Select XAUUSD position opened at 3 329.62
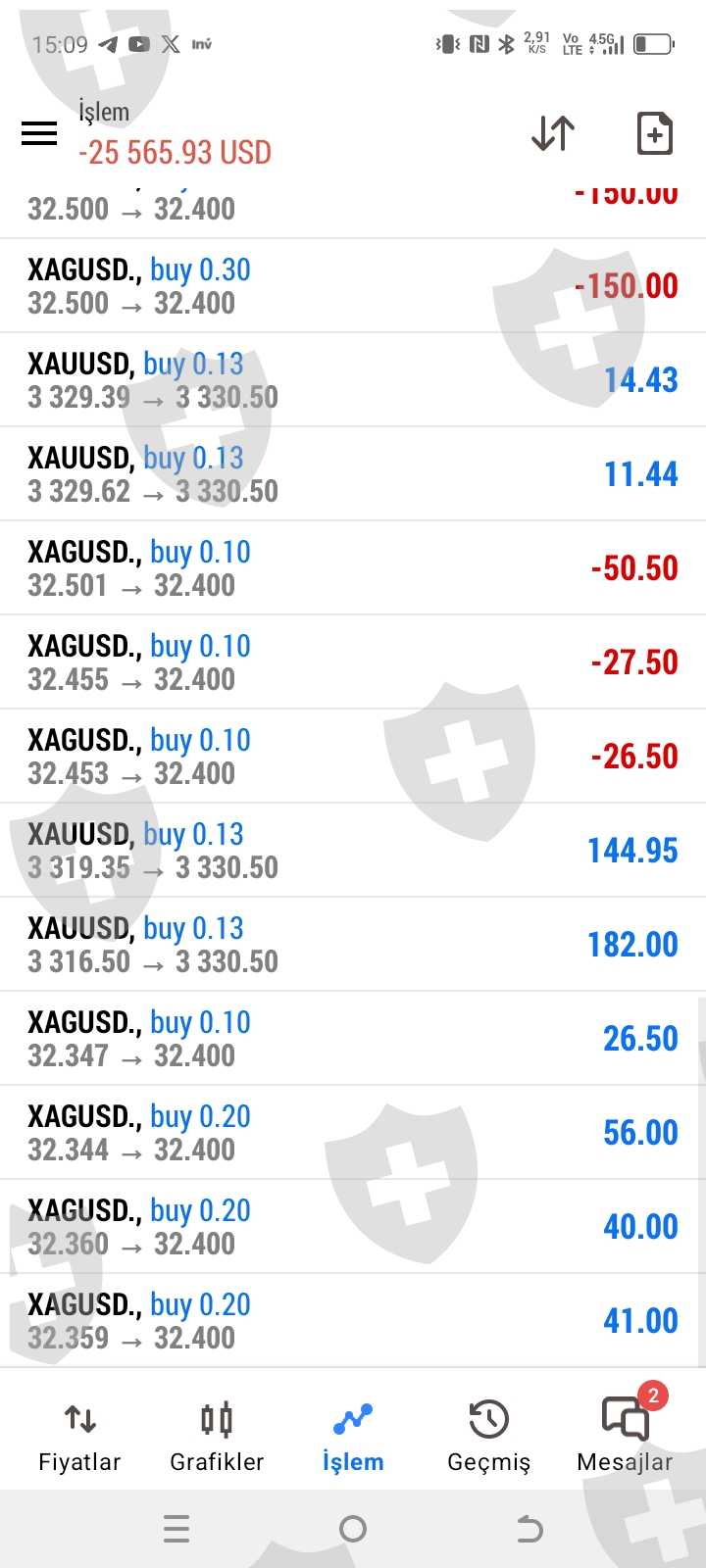706x1568 pixels. click(x=353, y=474)
